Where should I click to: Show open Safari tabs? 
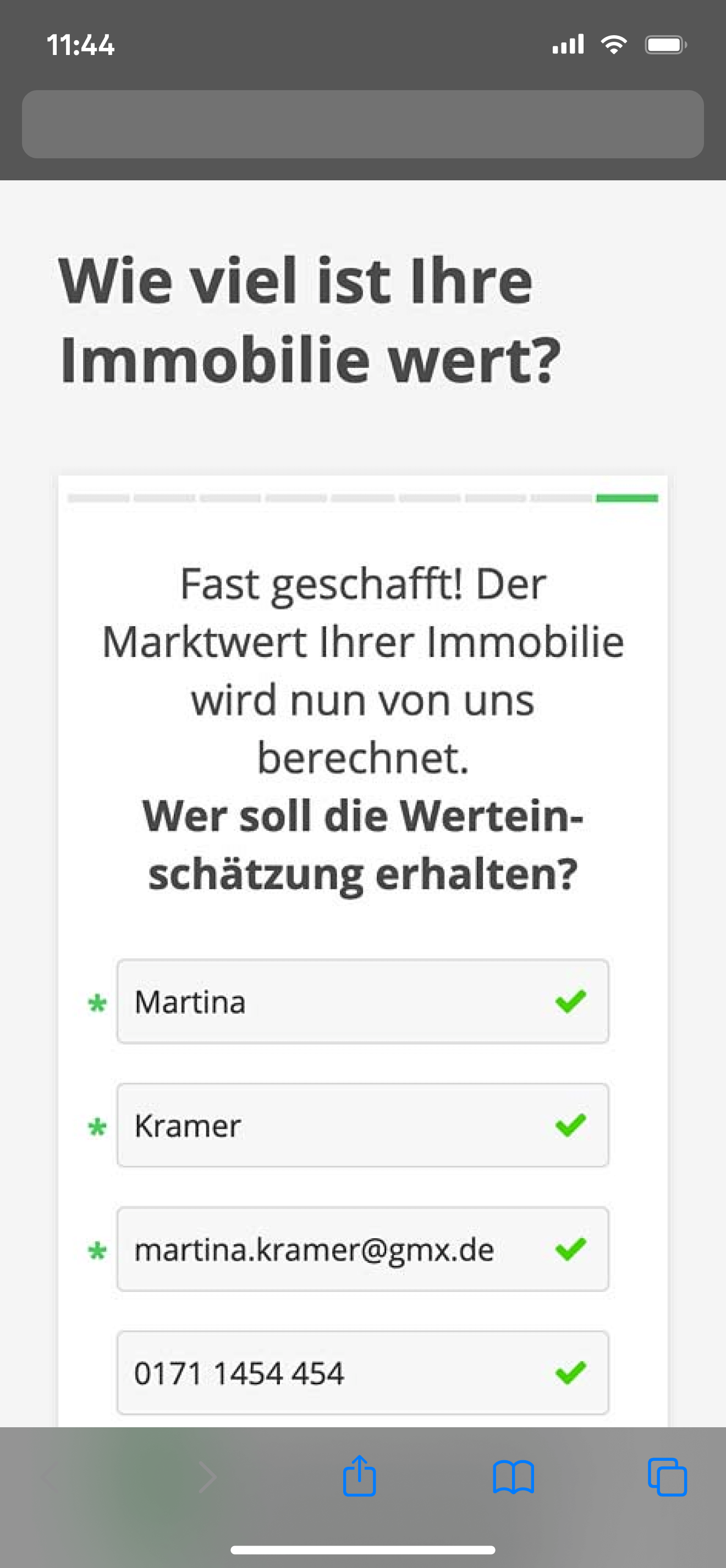[x=668, y=1477]
